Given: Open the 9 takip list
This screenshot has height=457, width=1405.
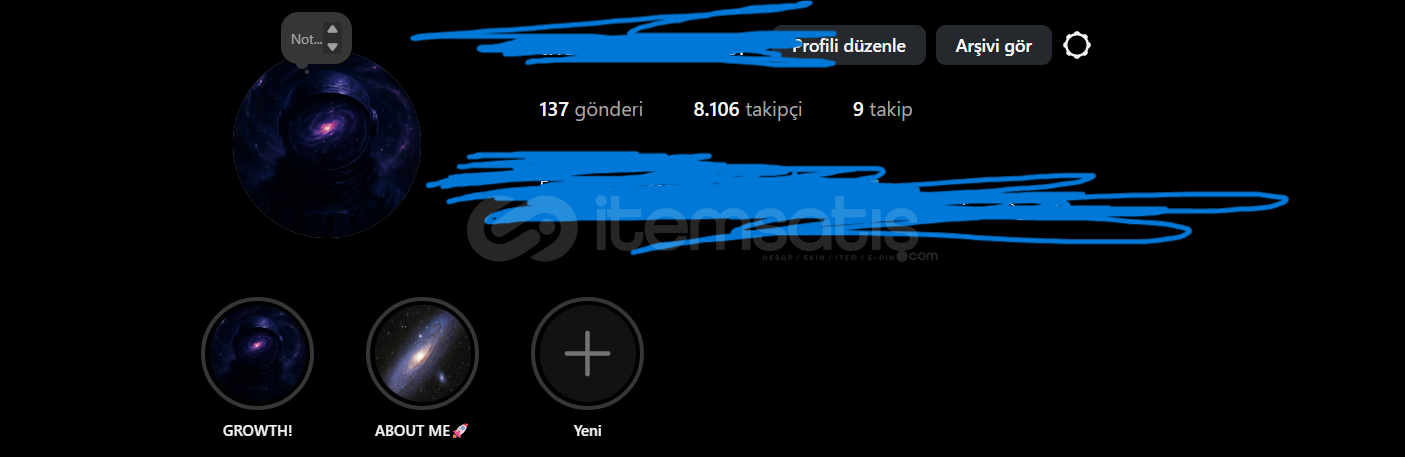Looking at the screenshot, I should pyautogui.click(x=882, y=110).
